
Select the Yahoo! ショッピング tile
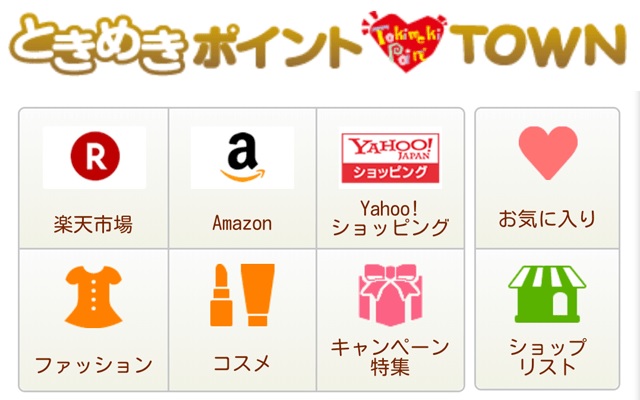click(x=390, y=178)
